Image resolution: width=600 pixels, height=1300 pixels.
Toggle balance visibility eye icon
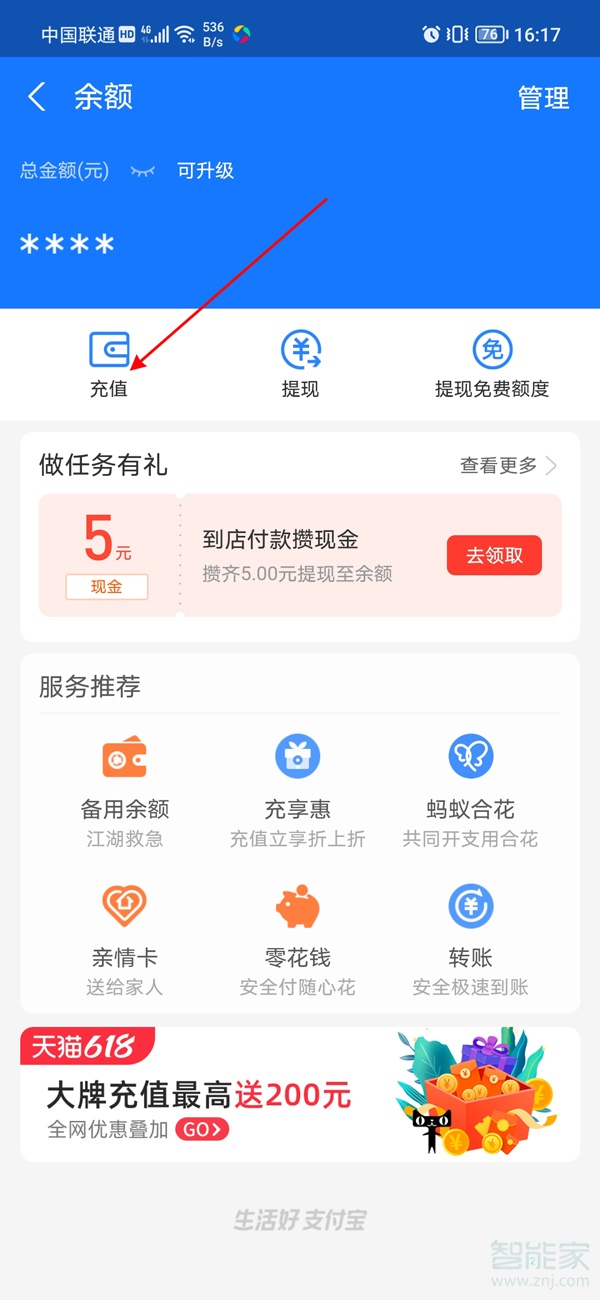(x=143, y=171)
